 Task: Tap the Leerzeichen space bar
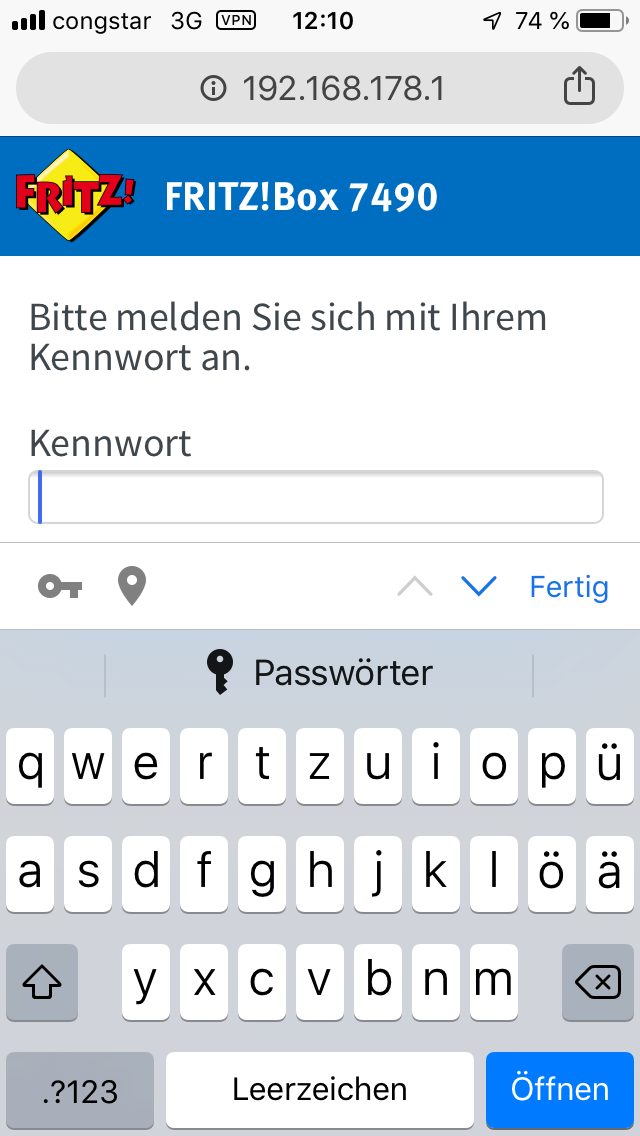coord(320,1089)
